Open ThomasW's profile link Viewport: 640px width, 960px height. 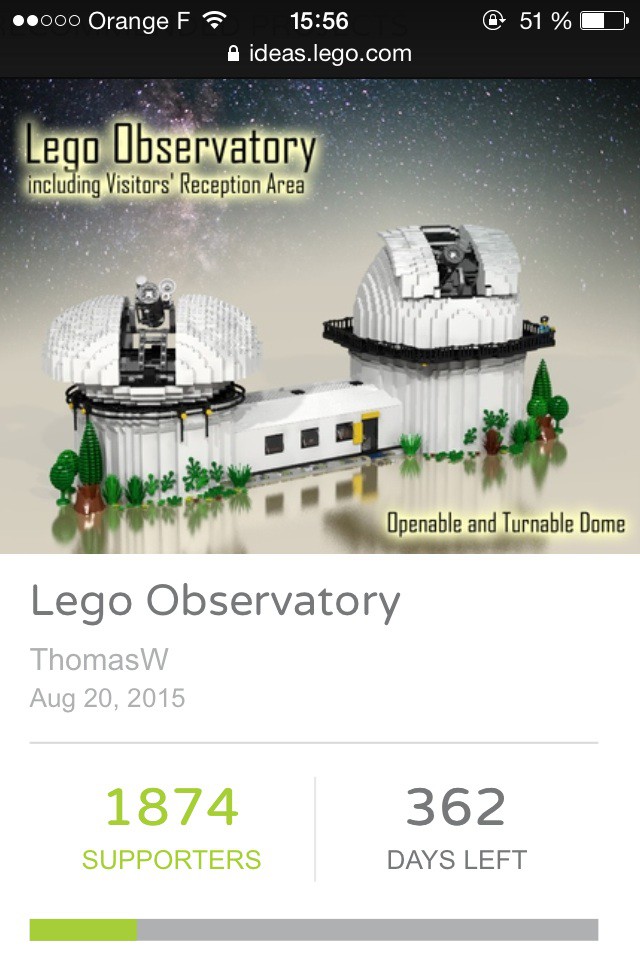click(99, 659)
